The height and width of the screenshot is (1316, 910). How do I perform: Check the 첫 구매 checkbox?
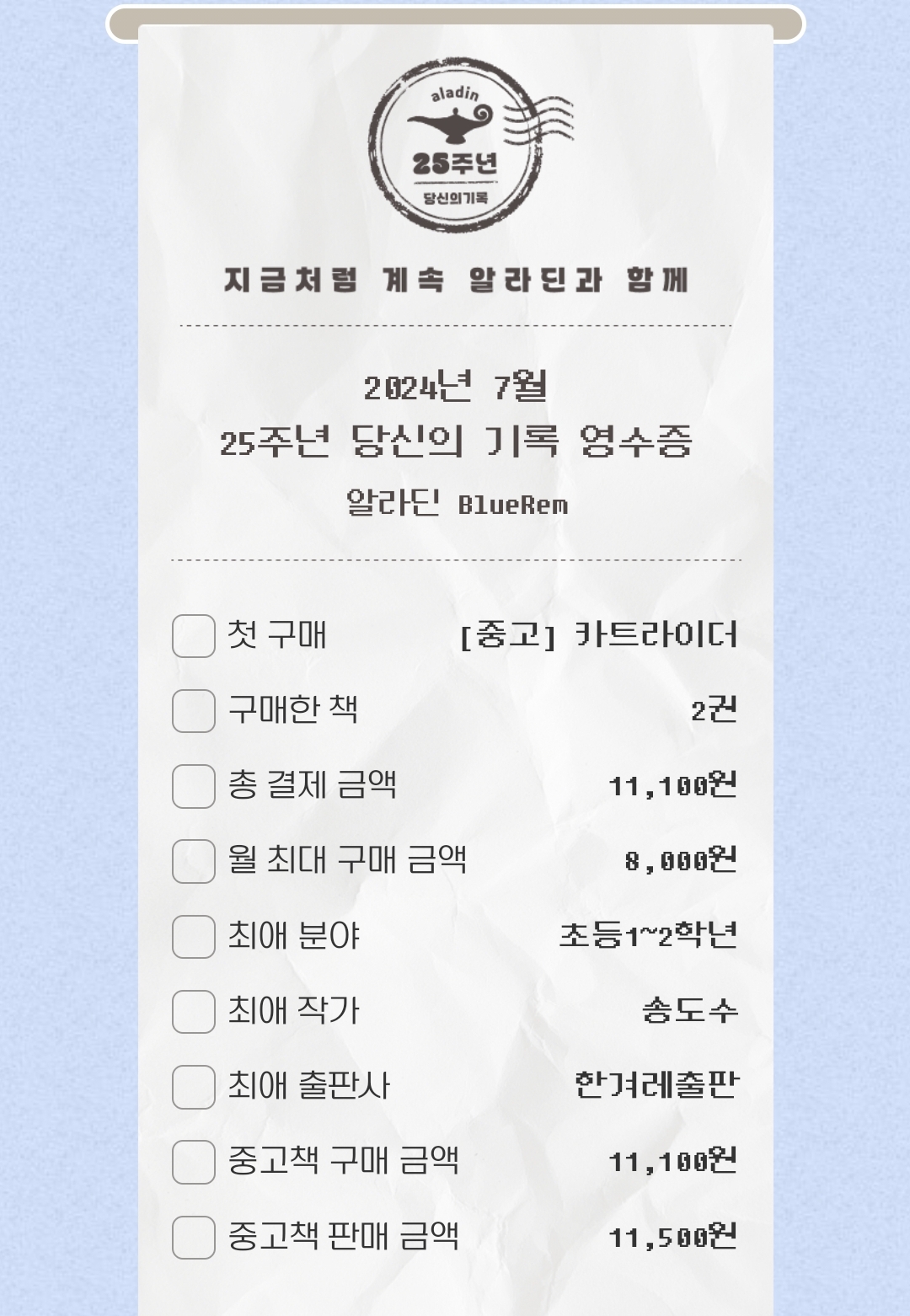tap(194, 636)
